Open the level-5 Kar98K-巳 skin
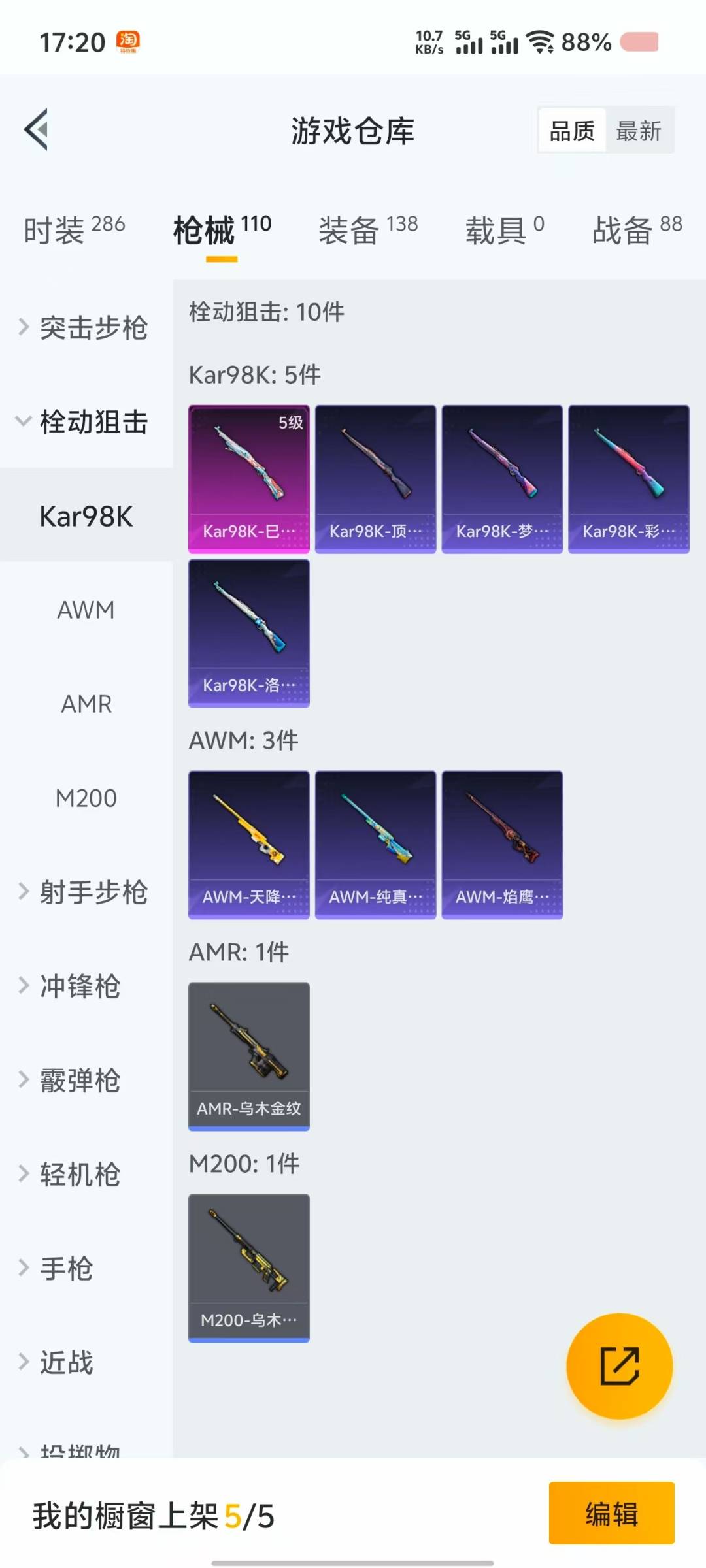706x1568 pixels. tap(248, 479)
